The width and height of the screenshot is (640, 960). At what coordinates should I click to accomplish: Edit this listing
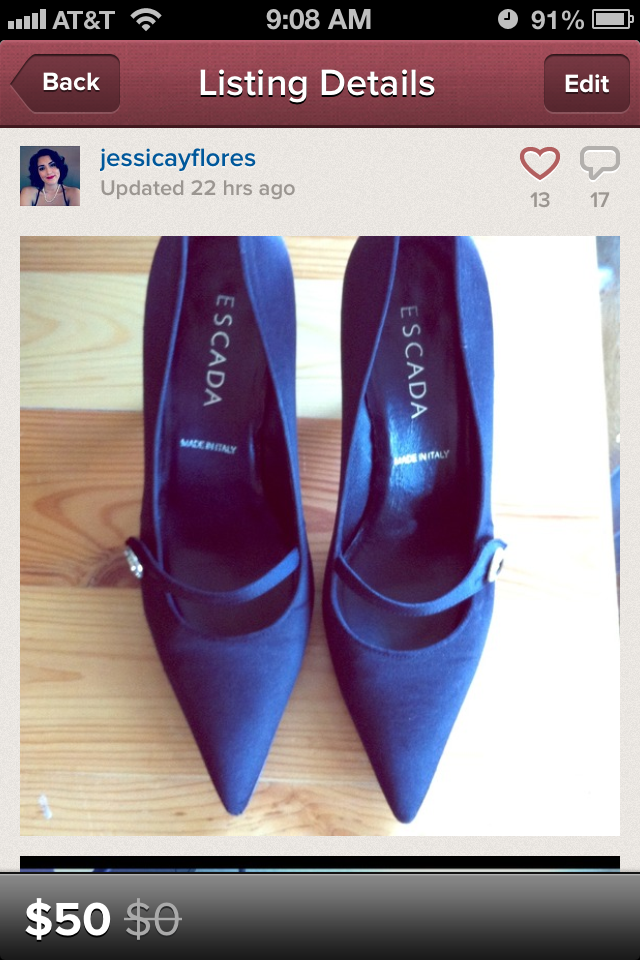pyautogui.click(x=586, y=84)
